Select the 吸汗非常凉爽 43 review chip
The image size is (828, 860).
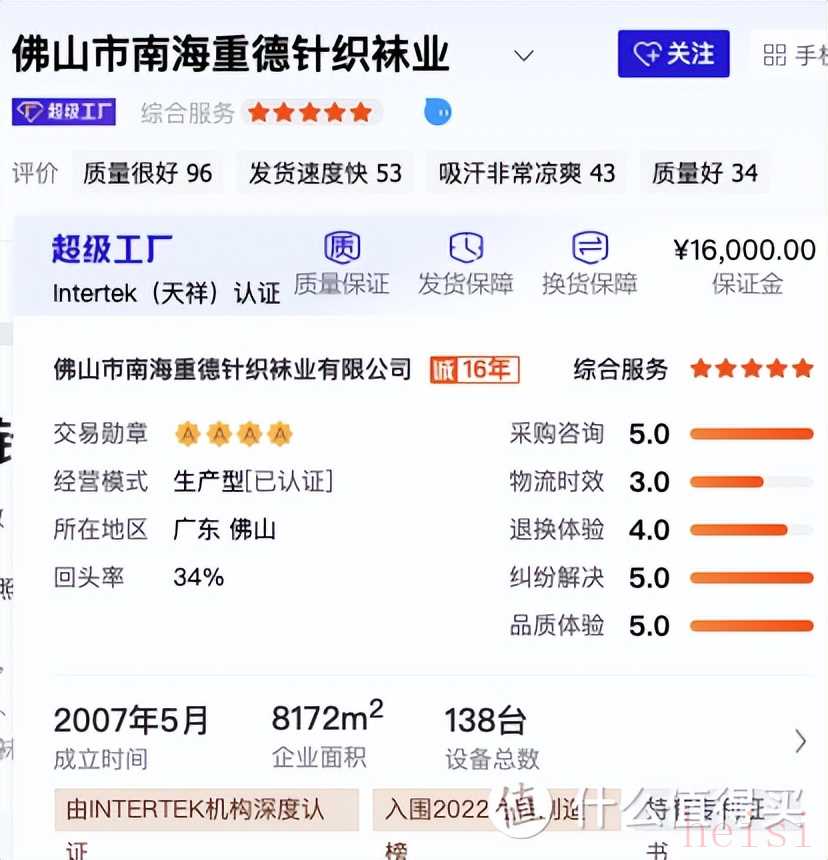click(x=526, y=173)
